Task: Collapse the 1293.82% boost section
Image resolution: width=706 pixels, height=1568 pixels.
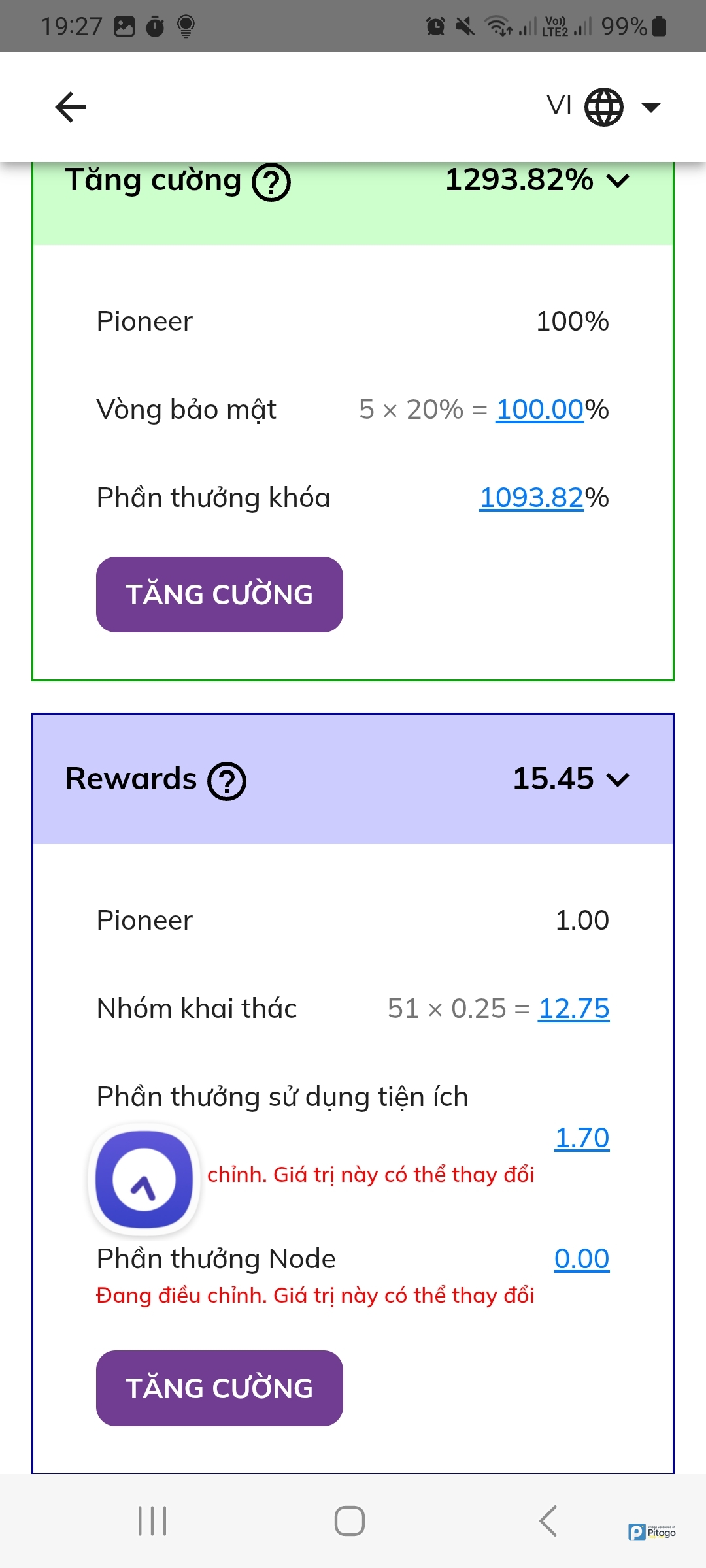Action: coord(618,180)
